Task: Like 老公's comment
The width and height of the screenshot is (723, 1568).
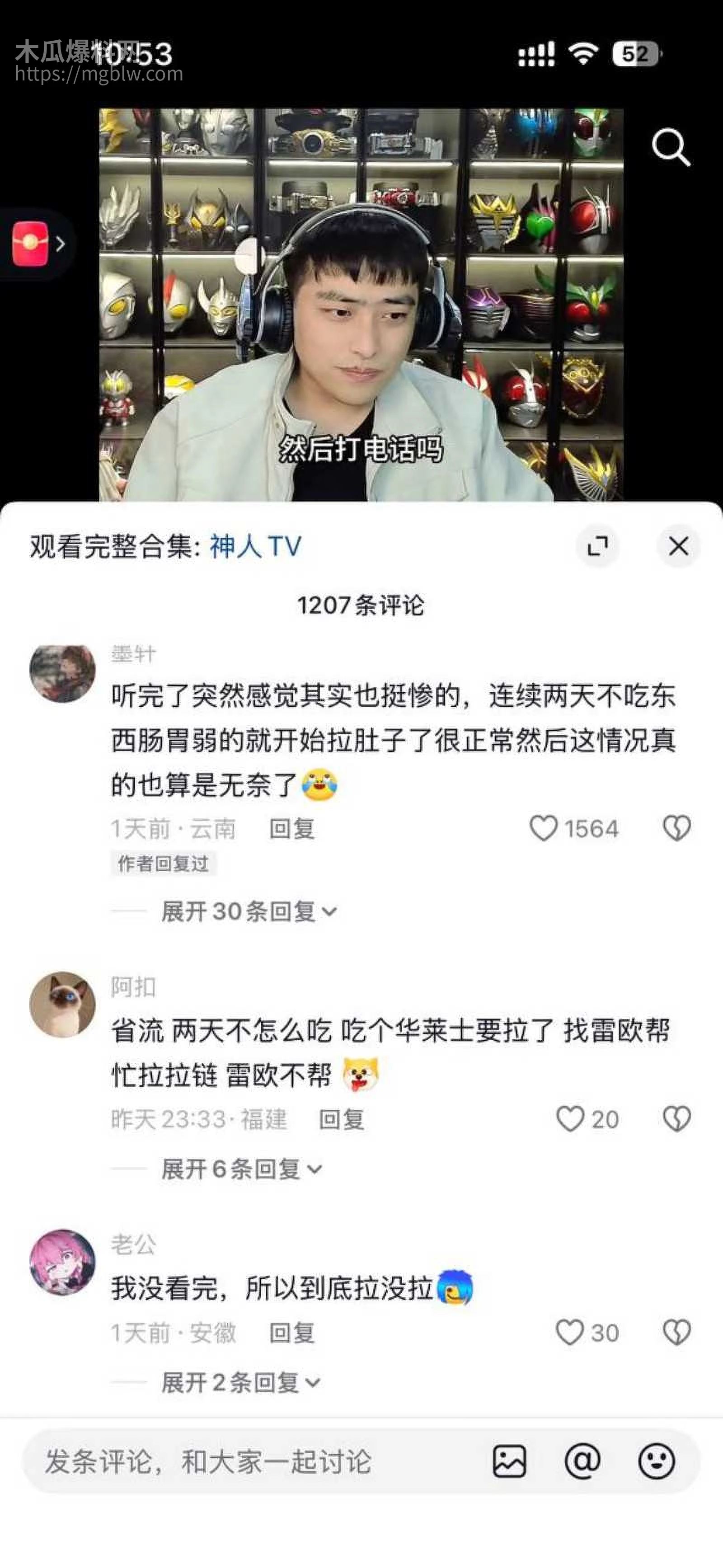Action: pos(570,1333)
